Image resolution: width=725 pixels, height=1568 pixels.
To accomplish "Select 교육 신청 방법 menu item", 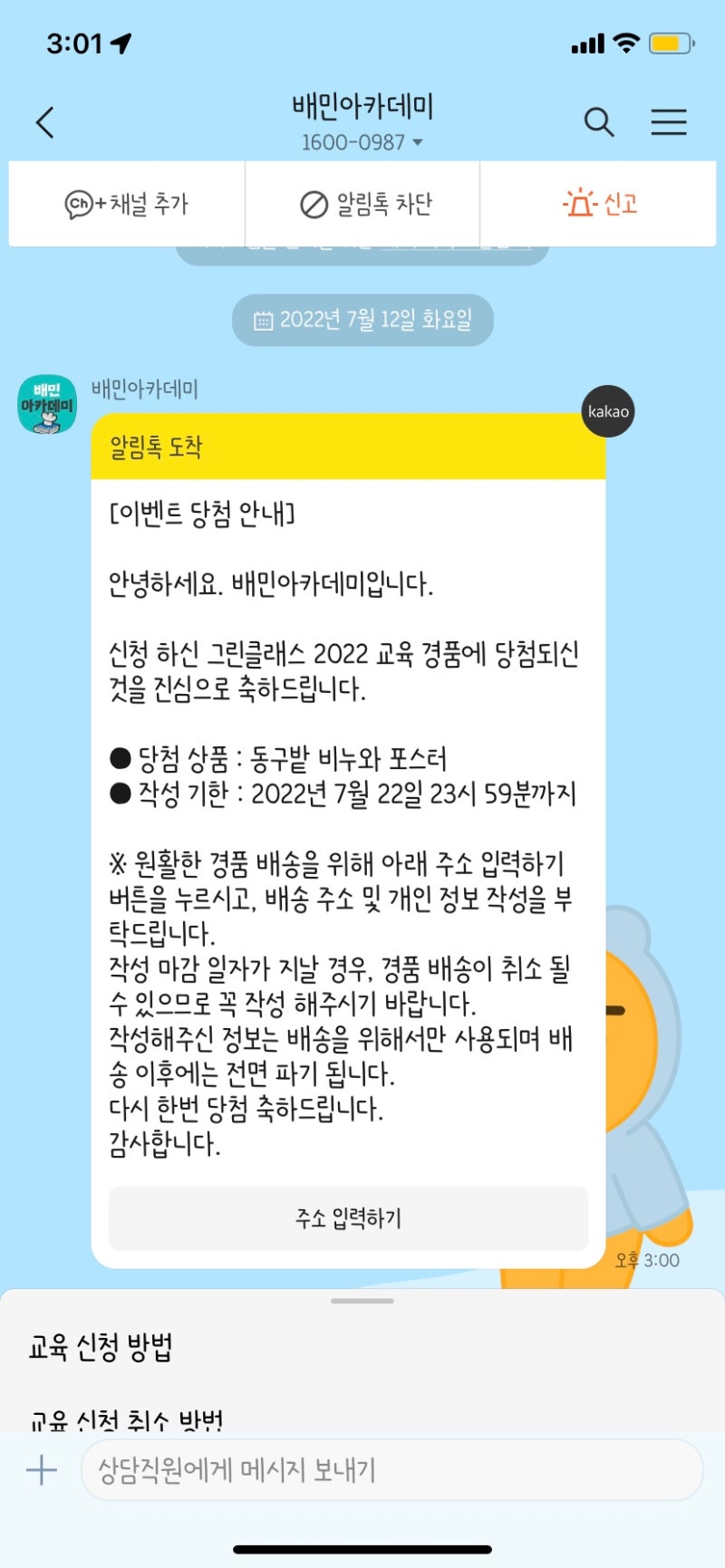I will click(x=101, y=1347).
